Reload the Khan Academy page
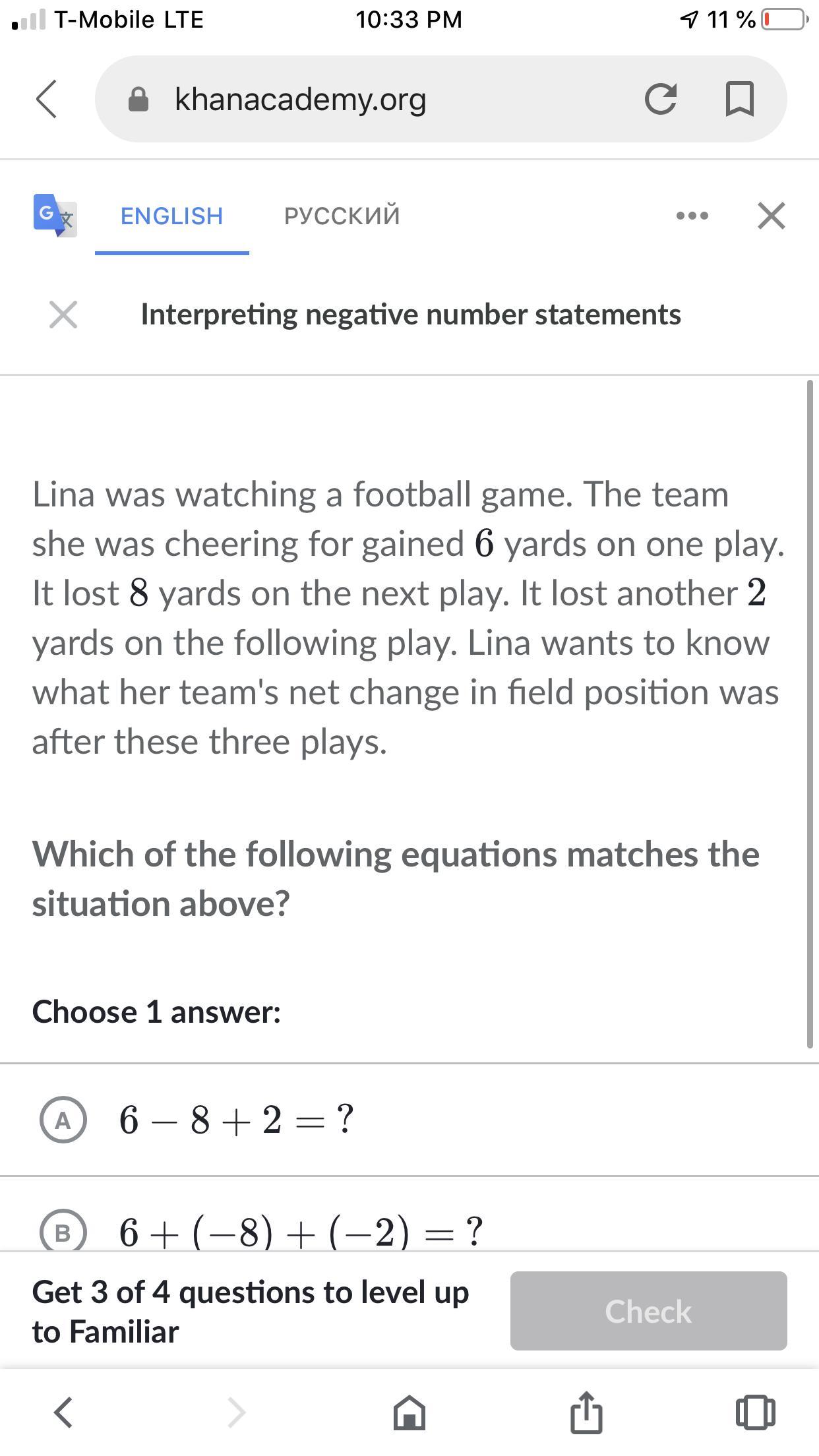Viewport: 819px width, 1456px height. [660, 99]
